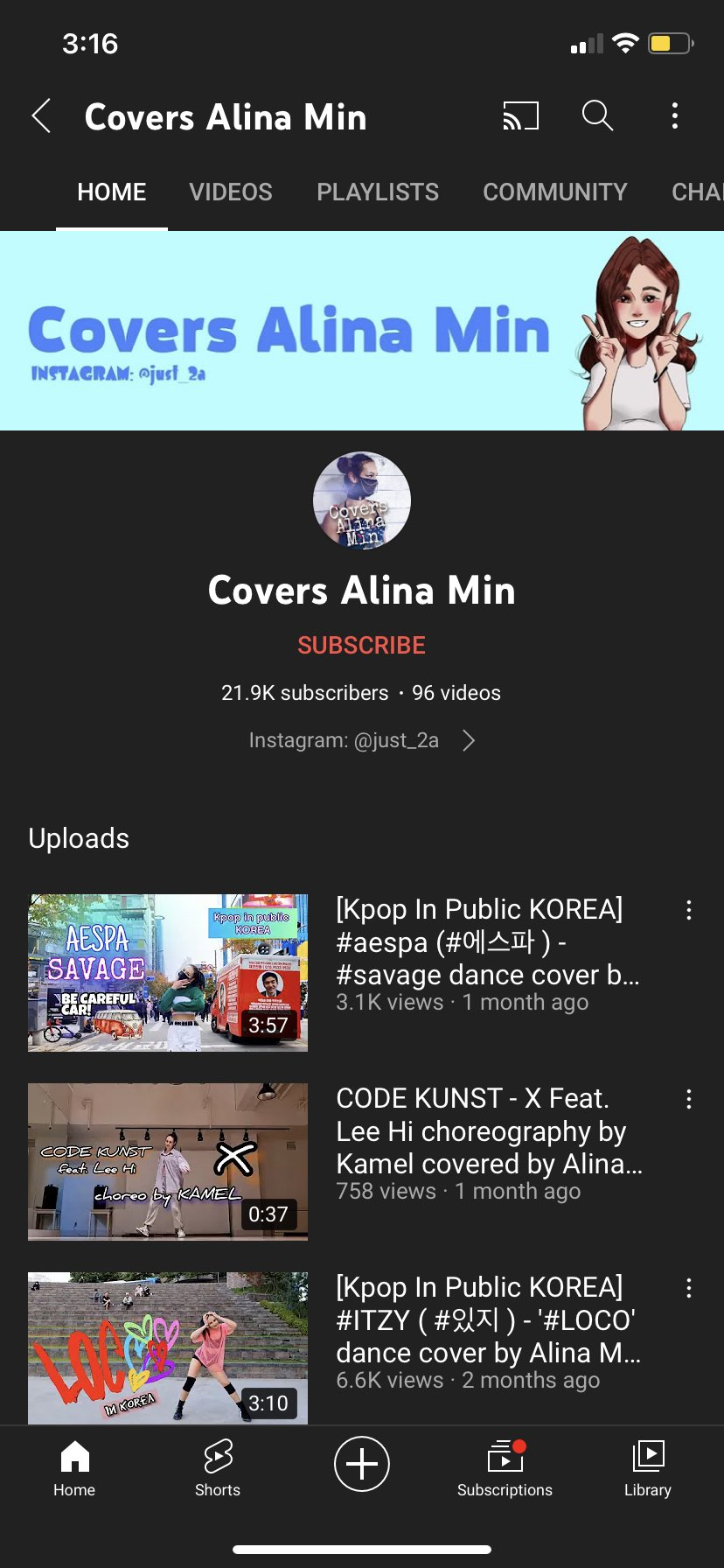Viewport: 724px width, 1568px height.
Task: Open options for ITZY LOCO video
Action: tap(689, 1289)
